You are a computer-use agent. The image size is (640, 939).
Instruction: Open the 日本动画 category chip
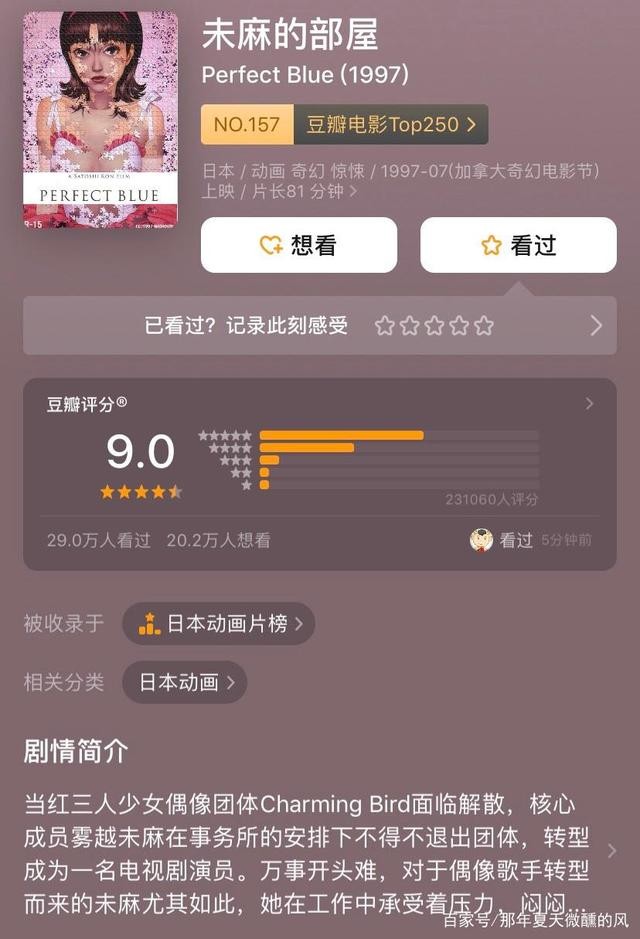coord(184,682)
